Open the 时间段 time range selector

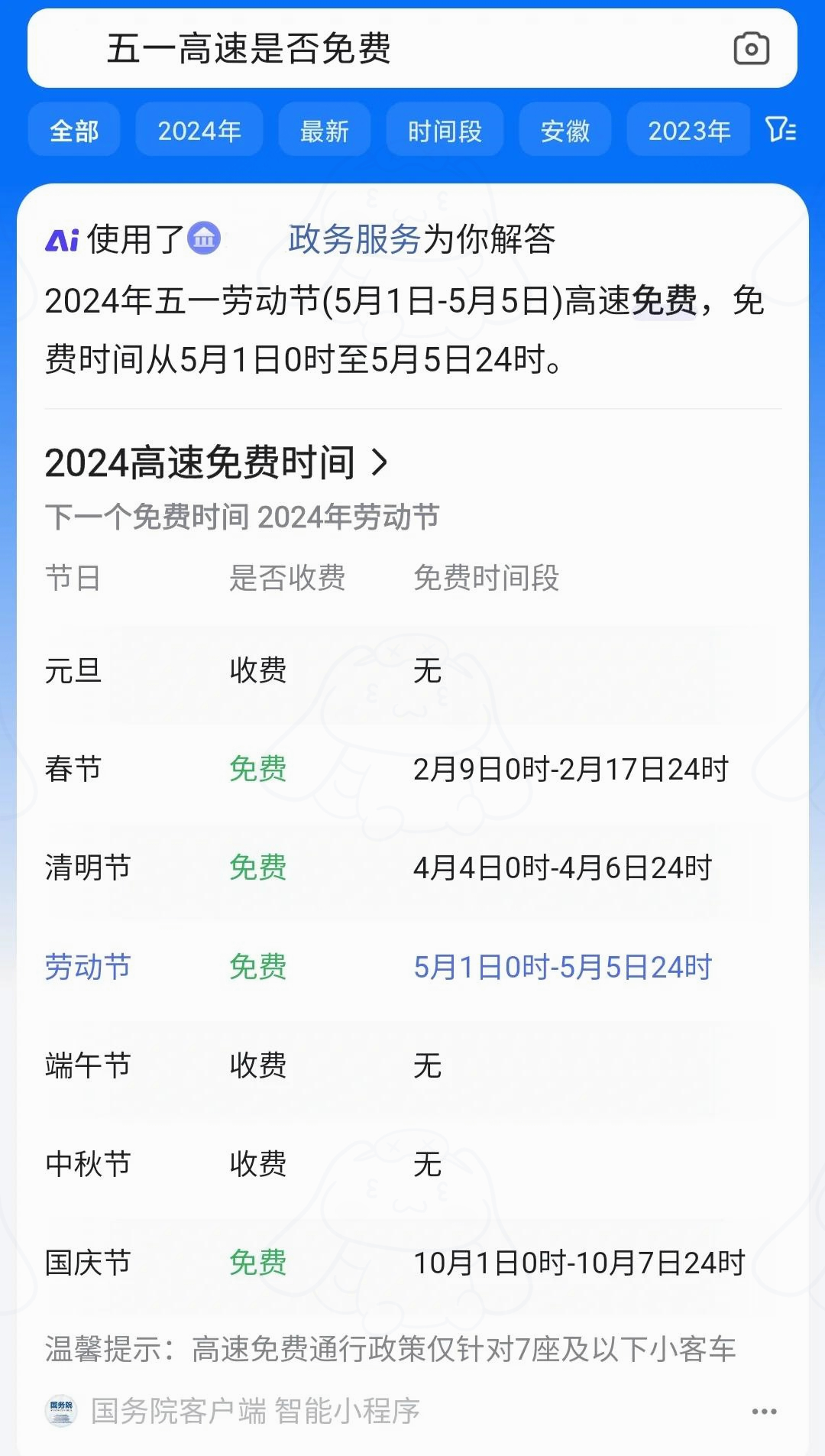tap(445, 131)
